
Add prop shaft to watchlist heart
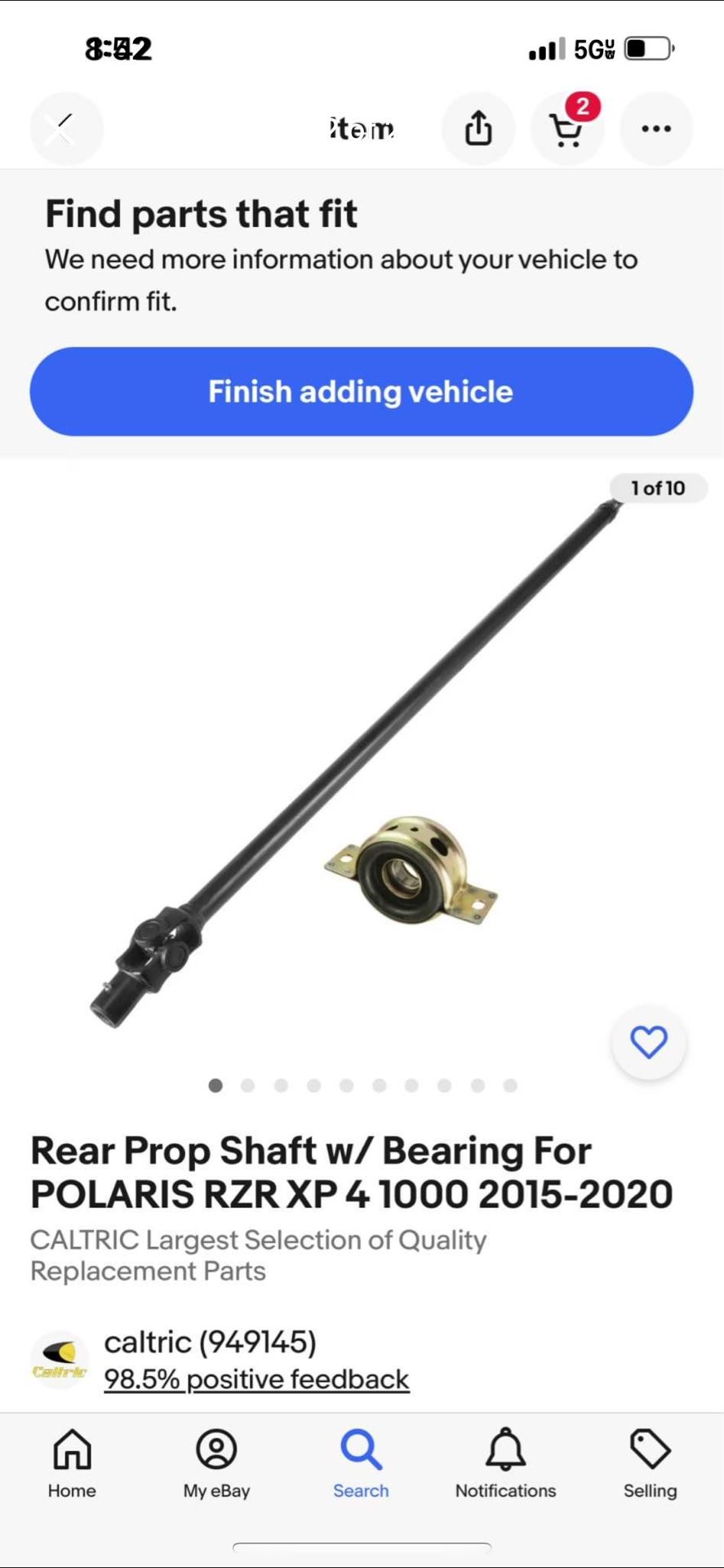tap(649, 1042)
